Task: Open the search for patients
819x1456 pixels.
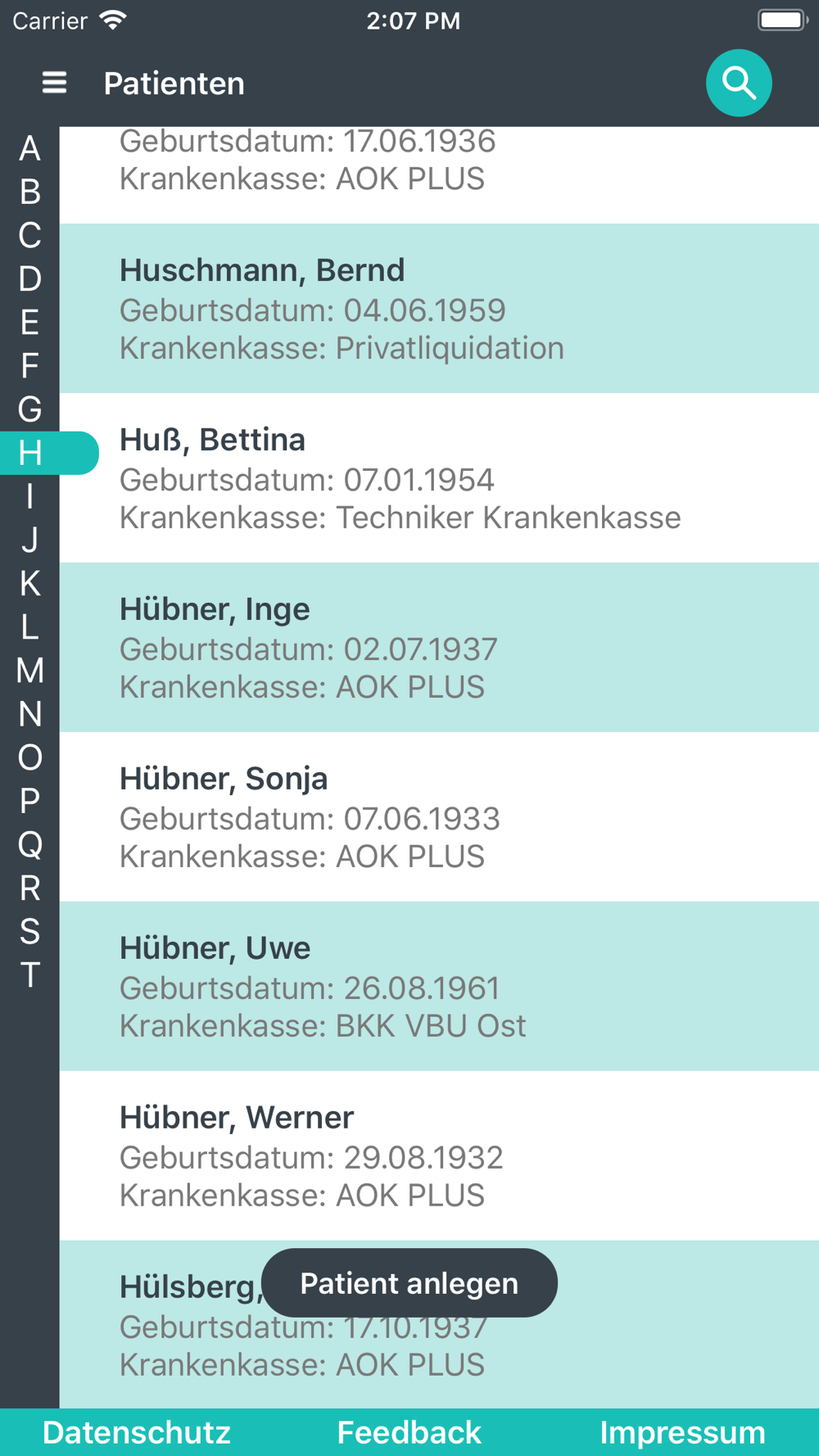Action: [739, 83]
